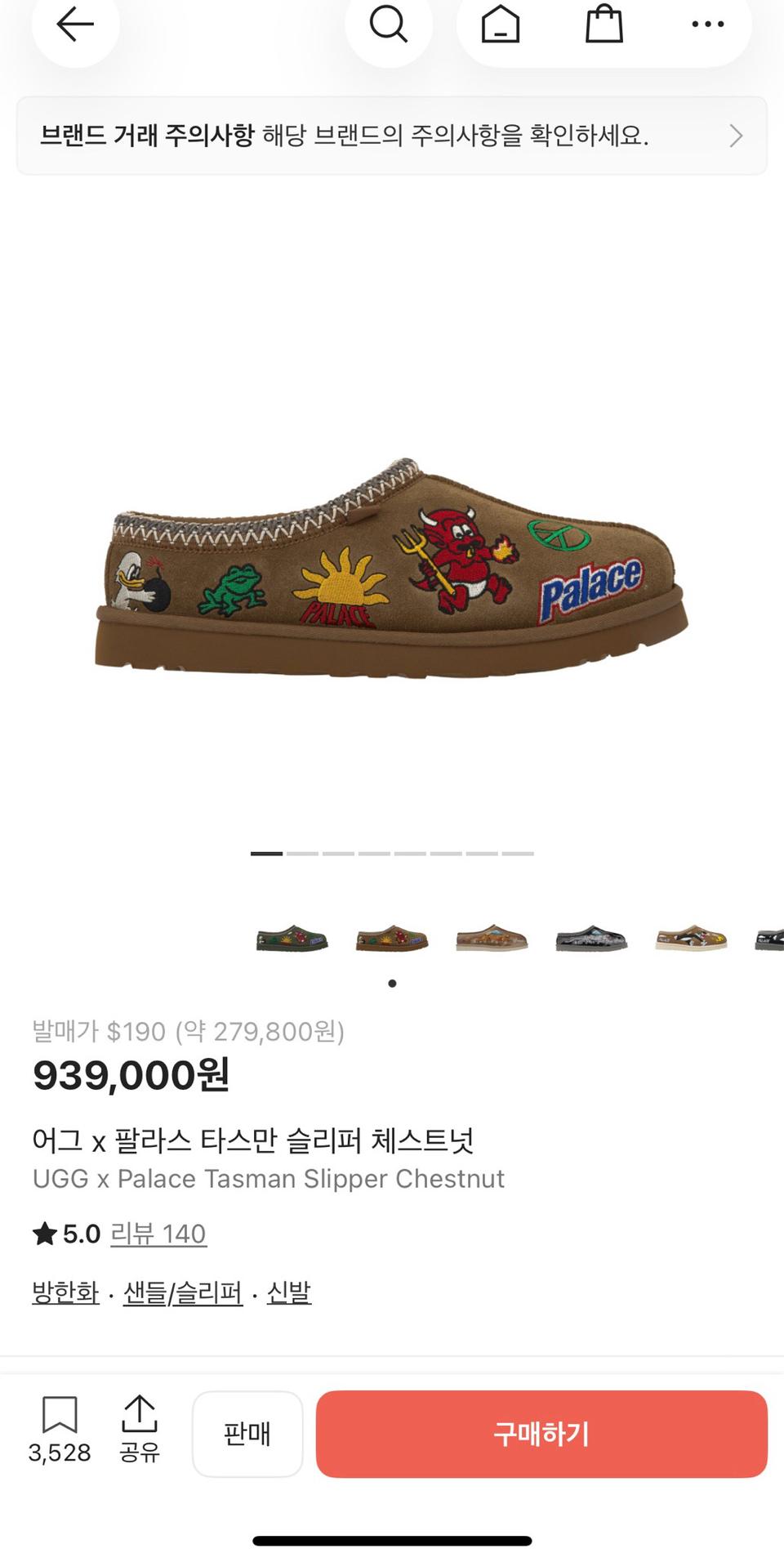Open the search feature
Viewport: 784px width, 1562px height.
(x=390, y=25)
